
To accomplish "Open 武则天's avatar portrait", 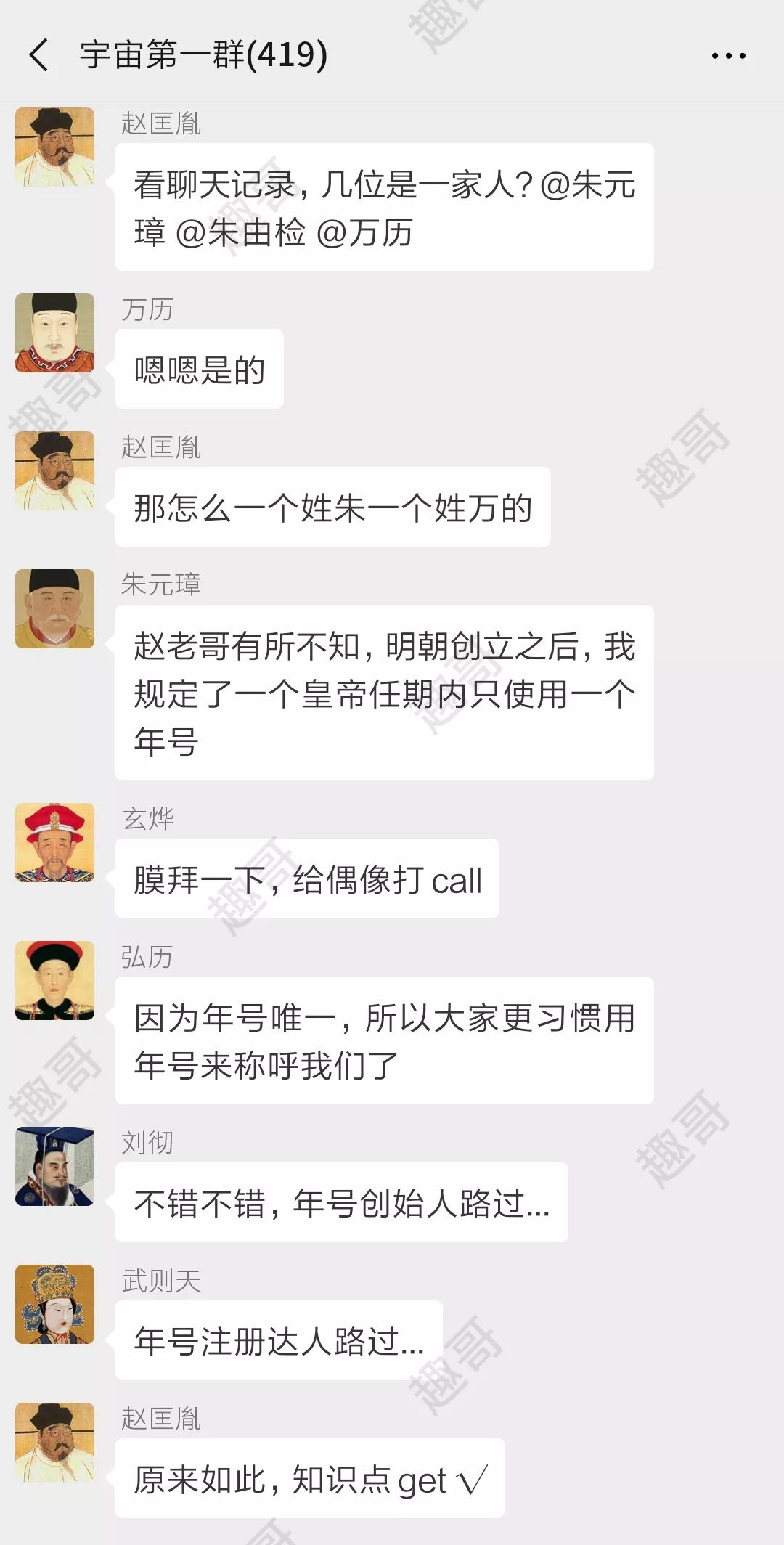I will pyautogui.click(x=54, y=1307).
